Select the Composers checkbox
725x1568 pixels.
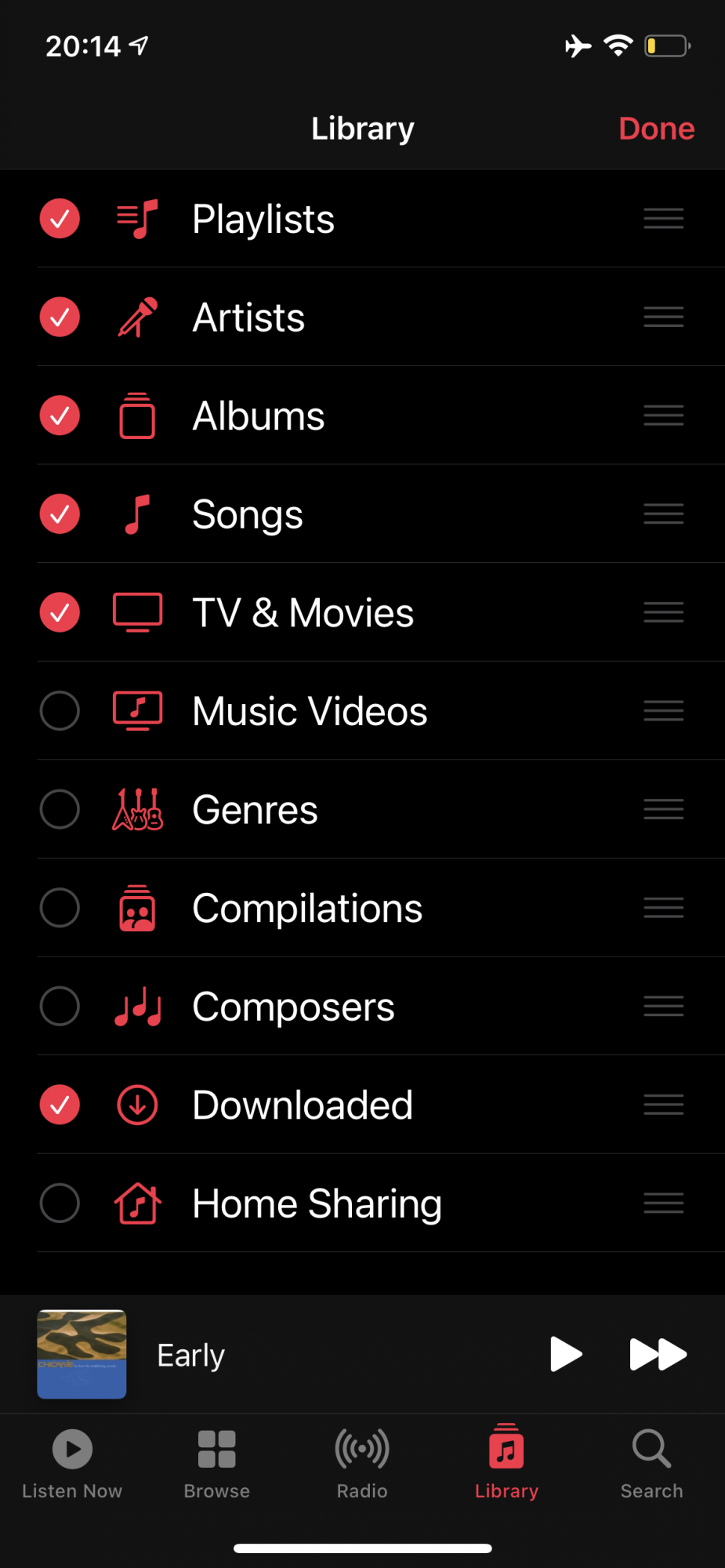click(60, 1006)
